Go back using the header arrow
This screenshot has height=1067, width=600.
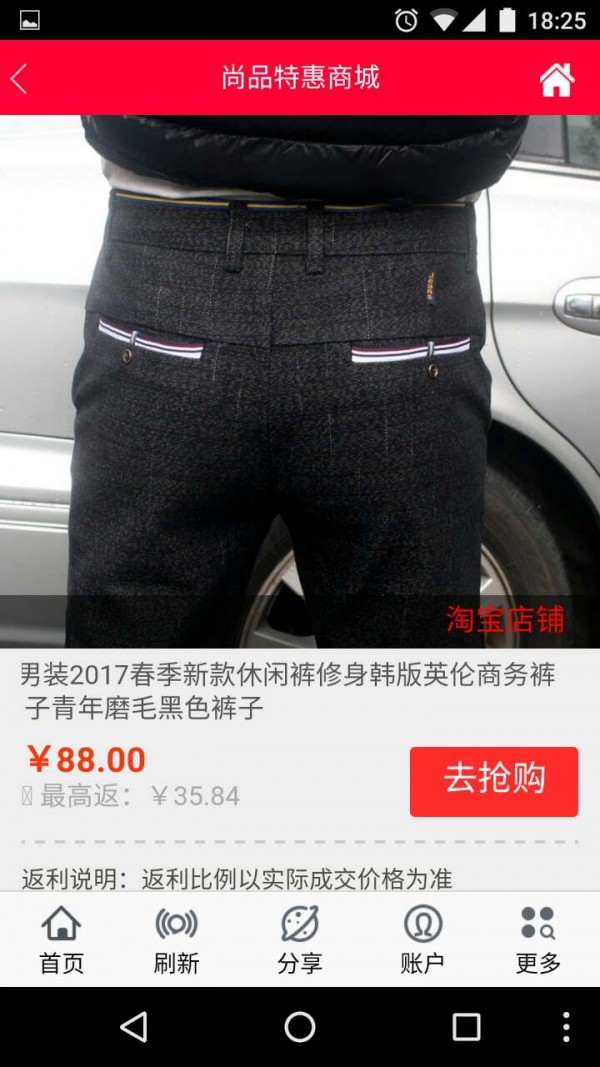(x=20, y=79)
